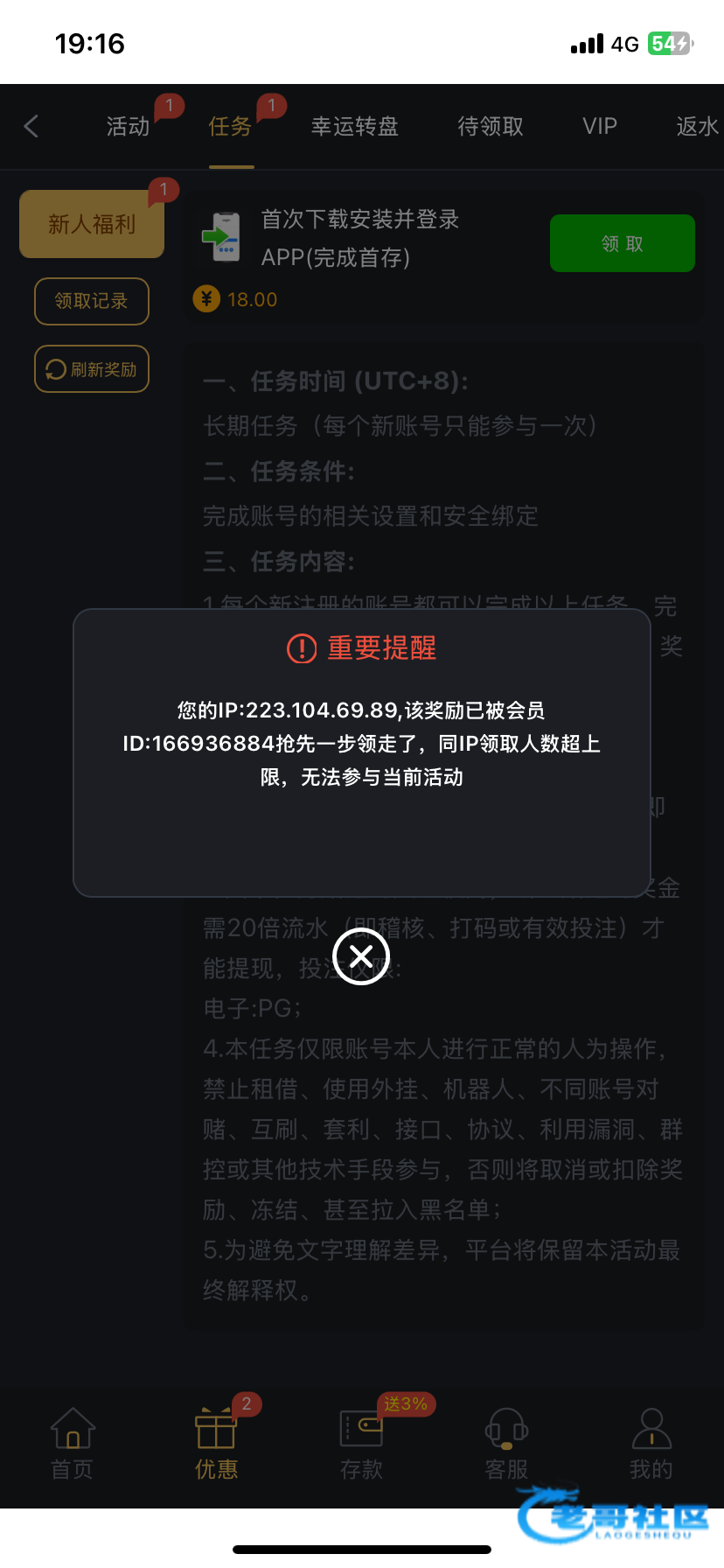Claim the reward with the green 领取 button
Image resolution: width=724 pixels, height=1568 pixels.
tap(623, 243)
